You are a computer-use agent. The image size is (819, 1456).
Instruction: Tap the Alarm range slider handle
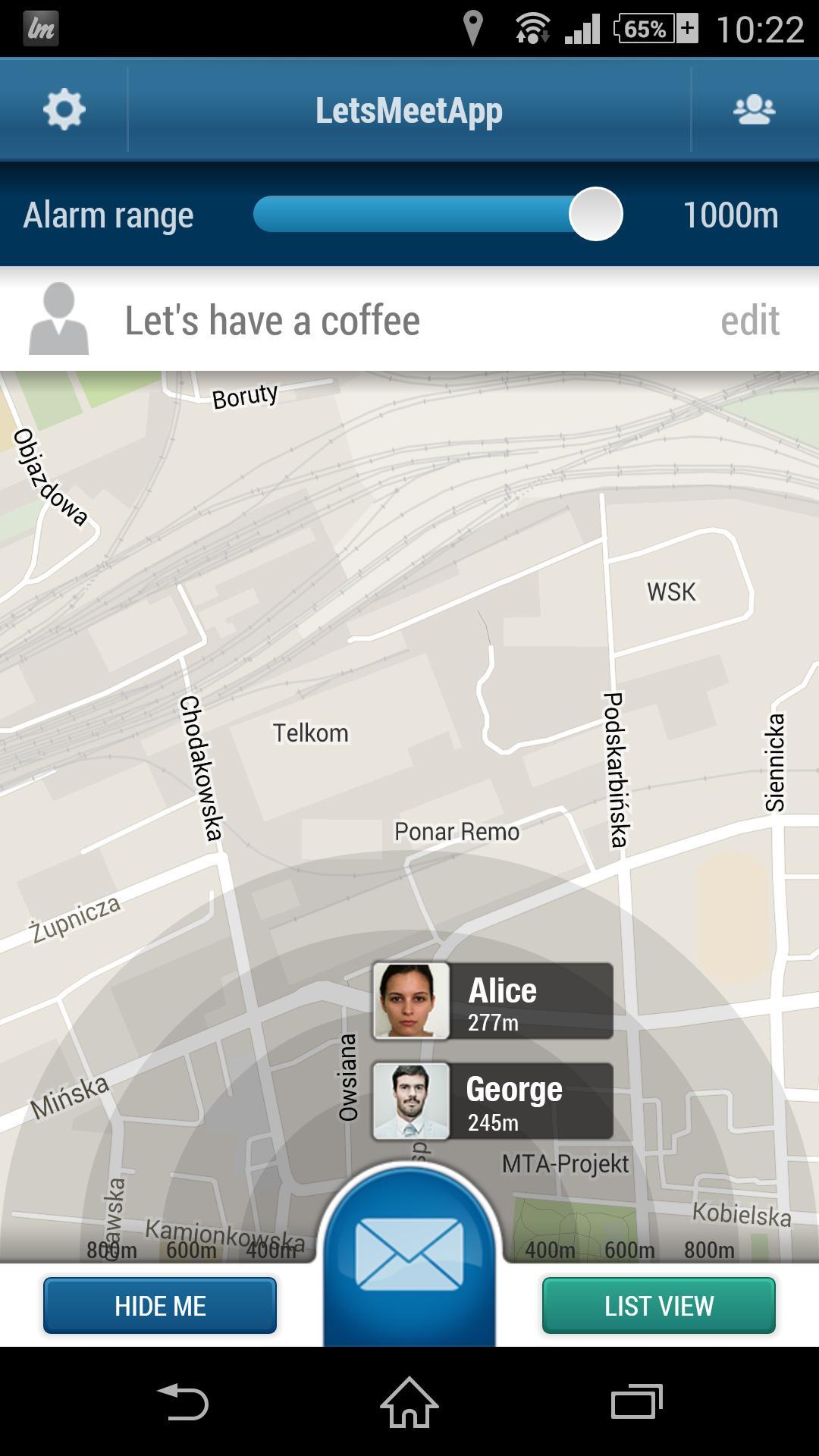(x=596, y=215)
